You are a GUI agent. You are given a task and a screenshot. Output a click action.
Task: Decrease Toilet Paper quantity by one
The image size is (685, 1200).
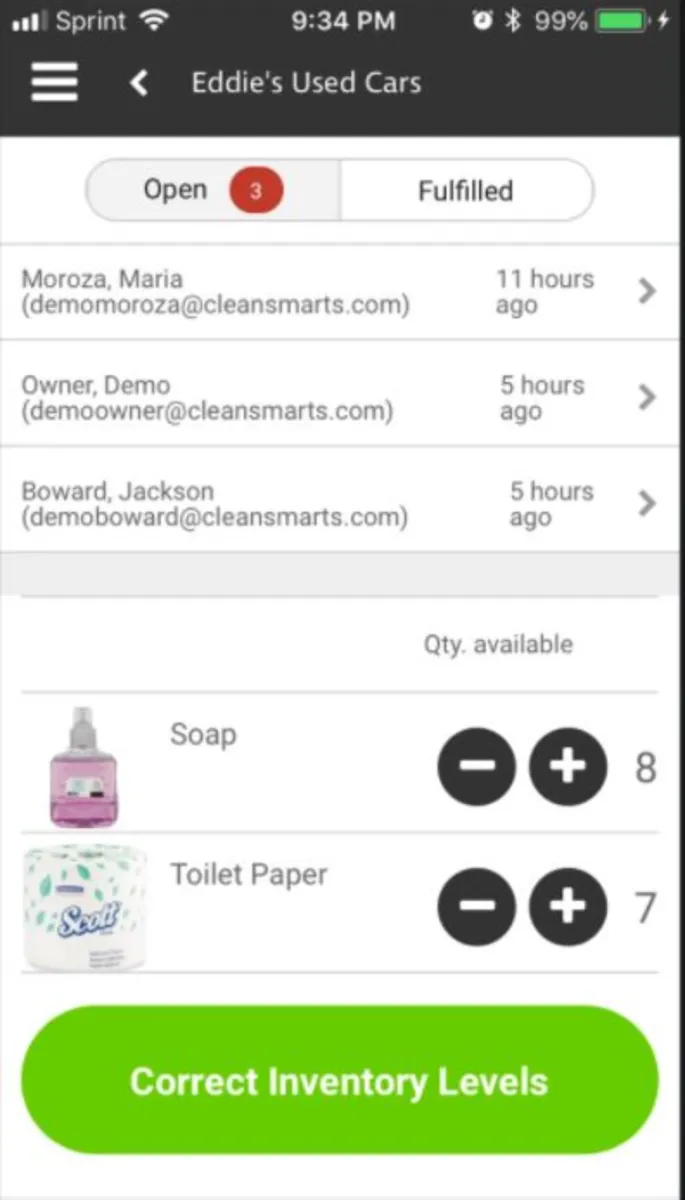[x=477, y=907]
